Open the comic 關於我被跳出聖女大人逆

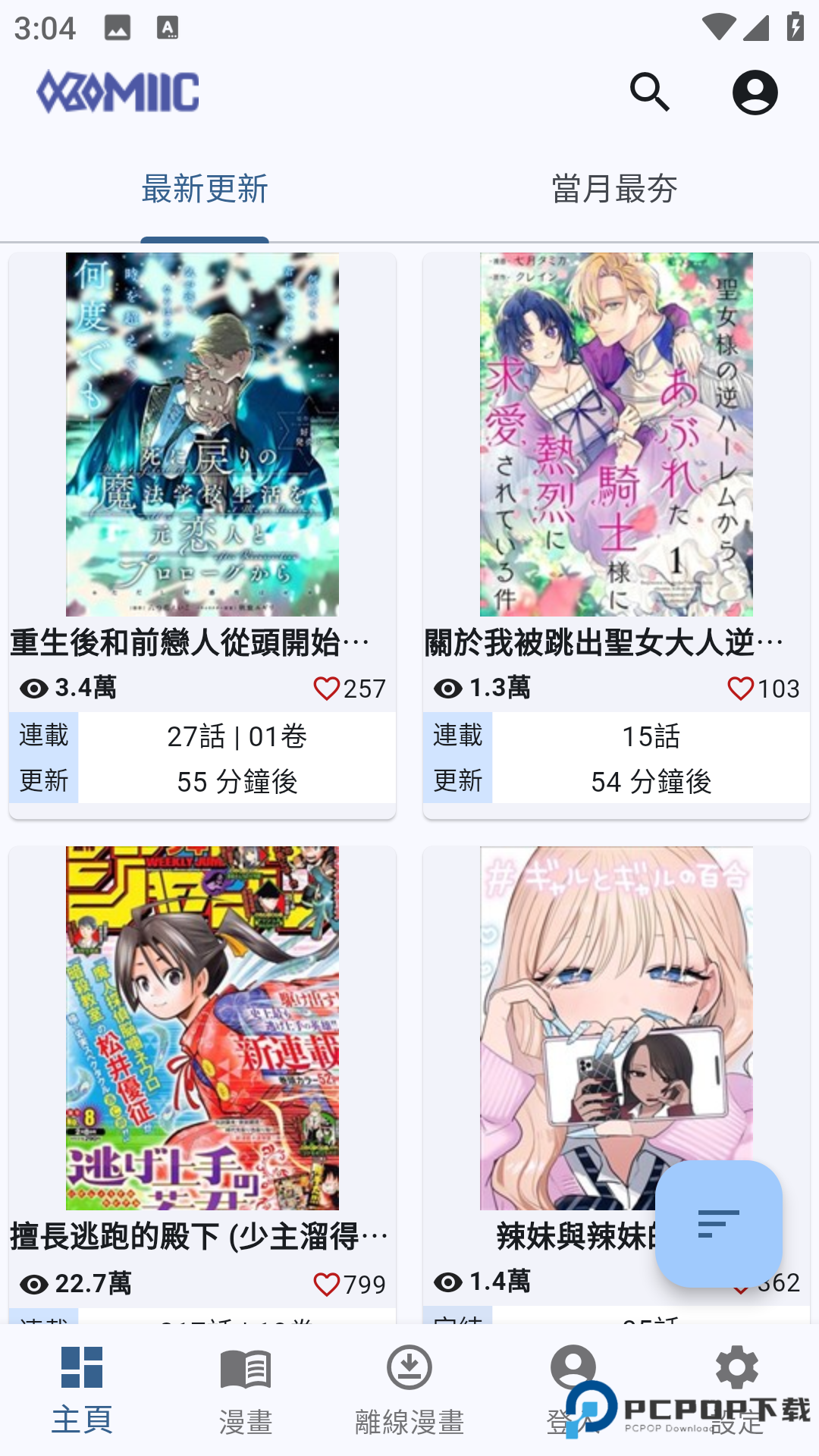tap(616, 435)
